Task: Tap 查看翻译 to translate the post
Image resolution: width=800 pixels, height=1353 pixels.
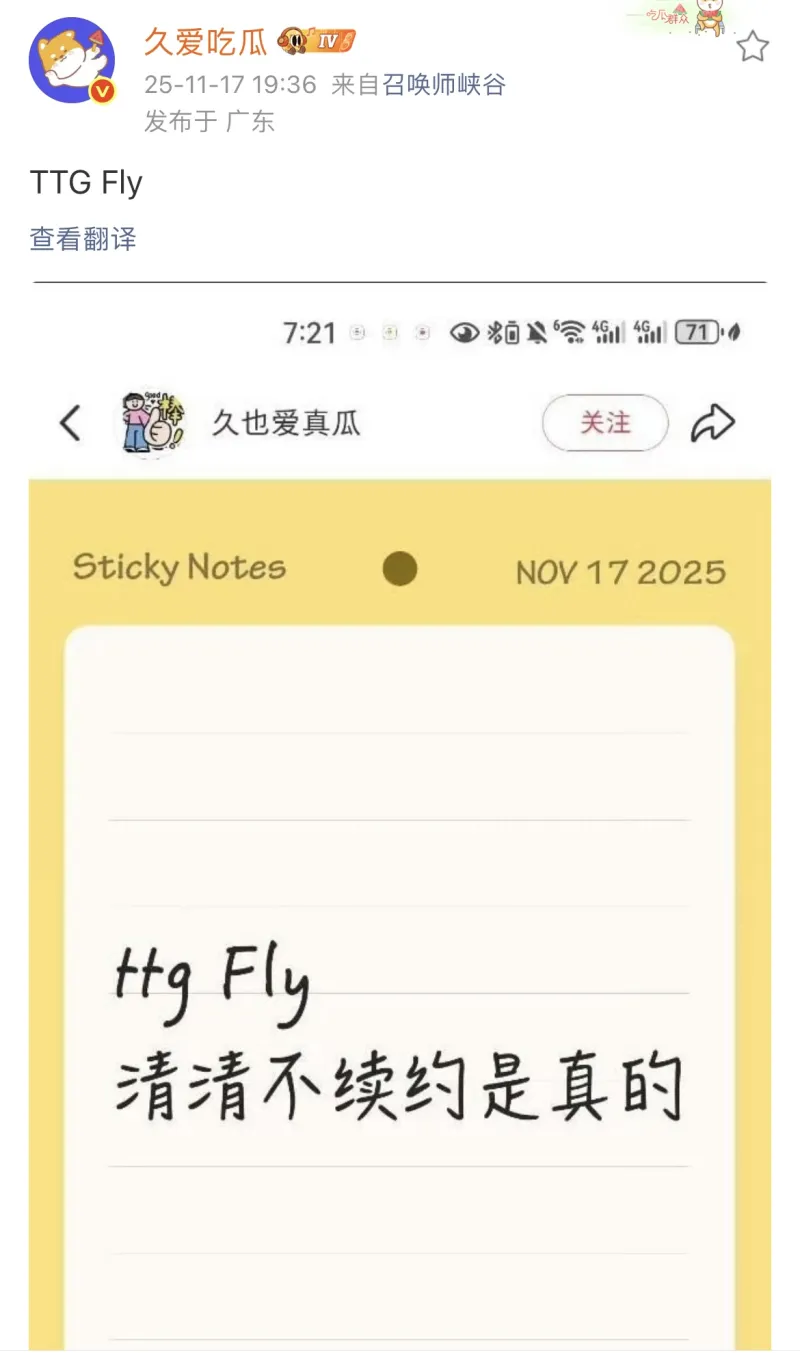Action: [x=83, y=239]
